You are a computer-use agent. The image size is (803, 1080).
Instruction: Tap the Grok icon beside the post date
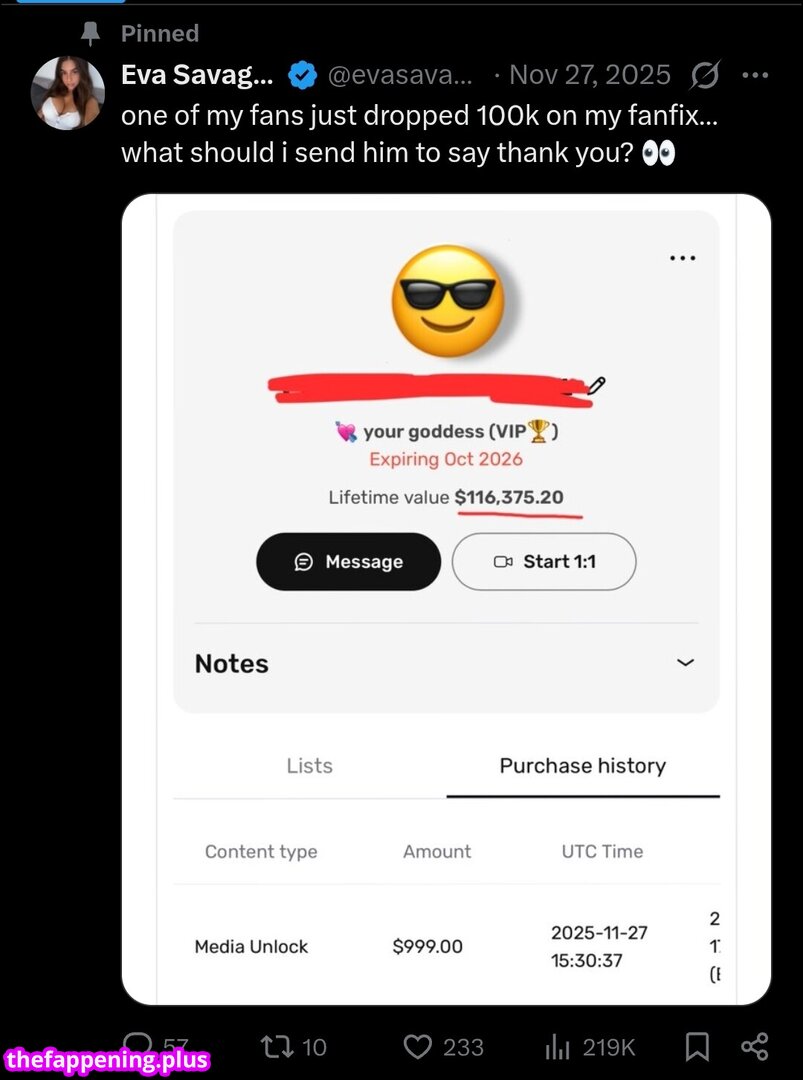(x=705, y=75)
